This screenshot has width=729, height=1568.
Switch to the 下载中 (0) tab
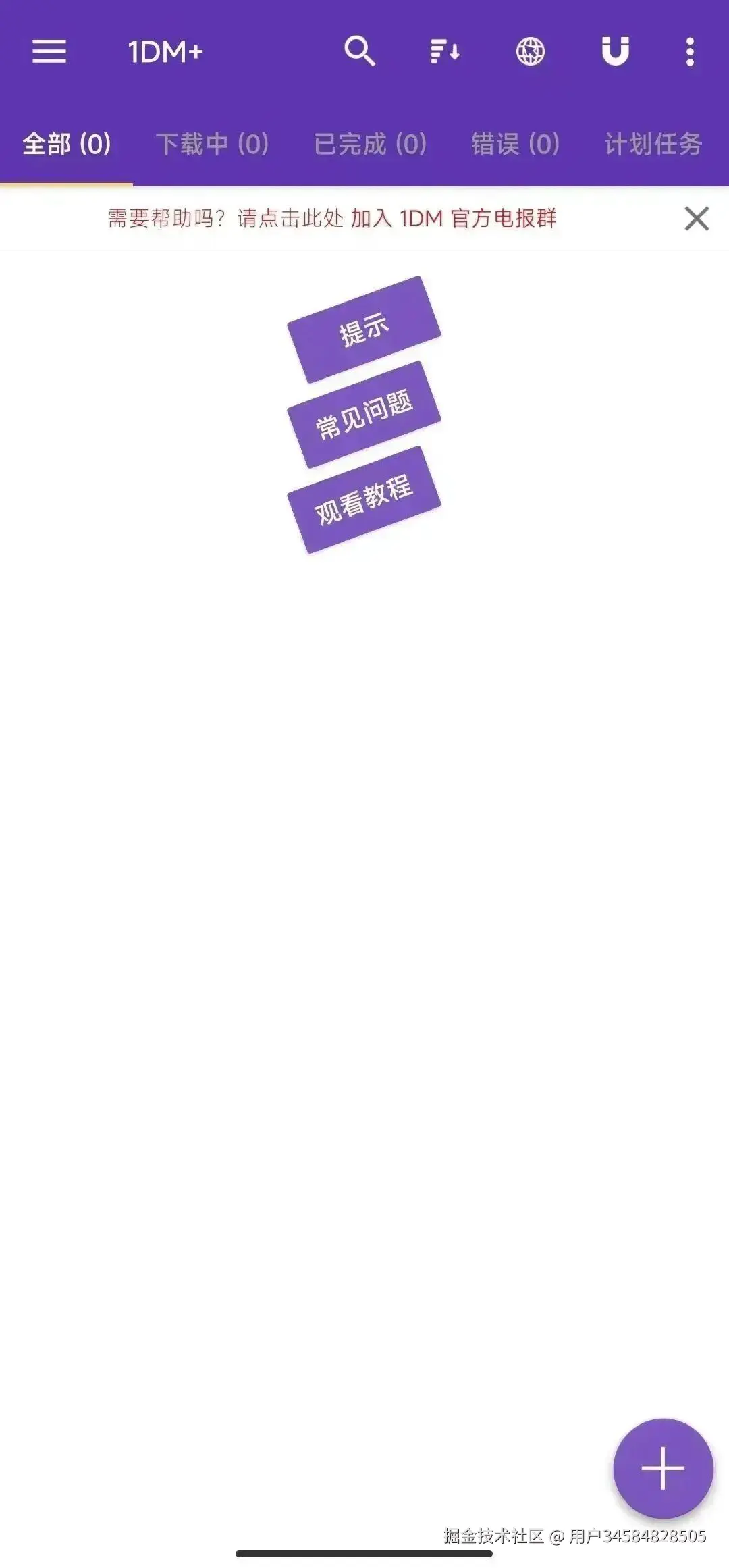(x=213, y=144)
